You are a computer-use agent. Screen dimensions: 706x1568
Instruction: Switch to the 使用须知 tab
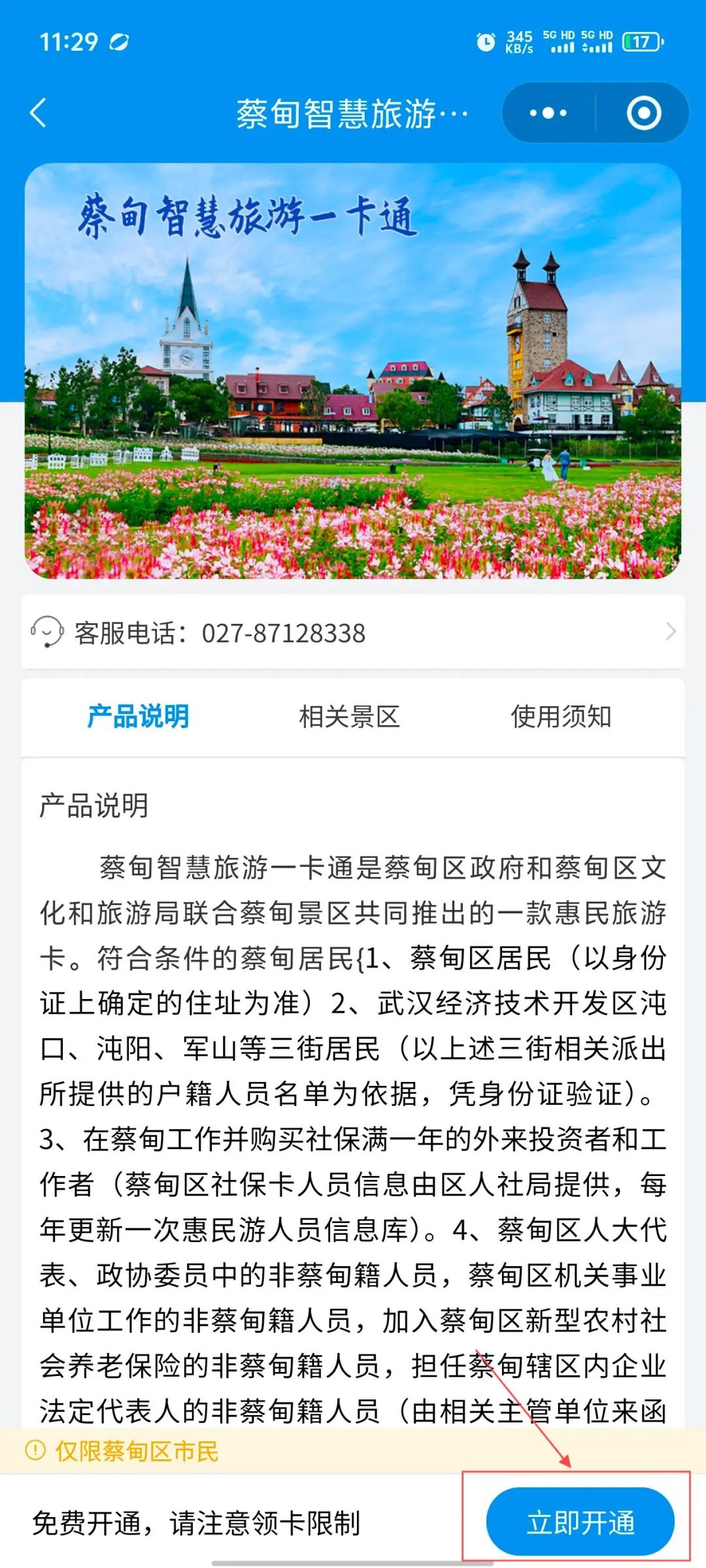[x=561, y=717]
